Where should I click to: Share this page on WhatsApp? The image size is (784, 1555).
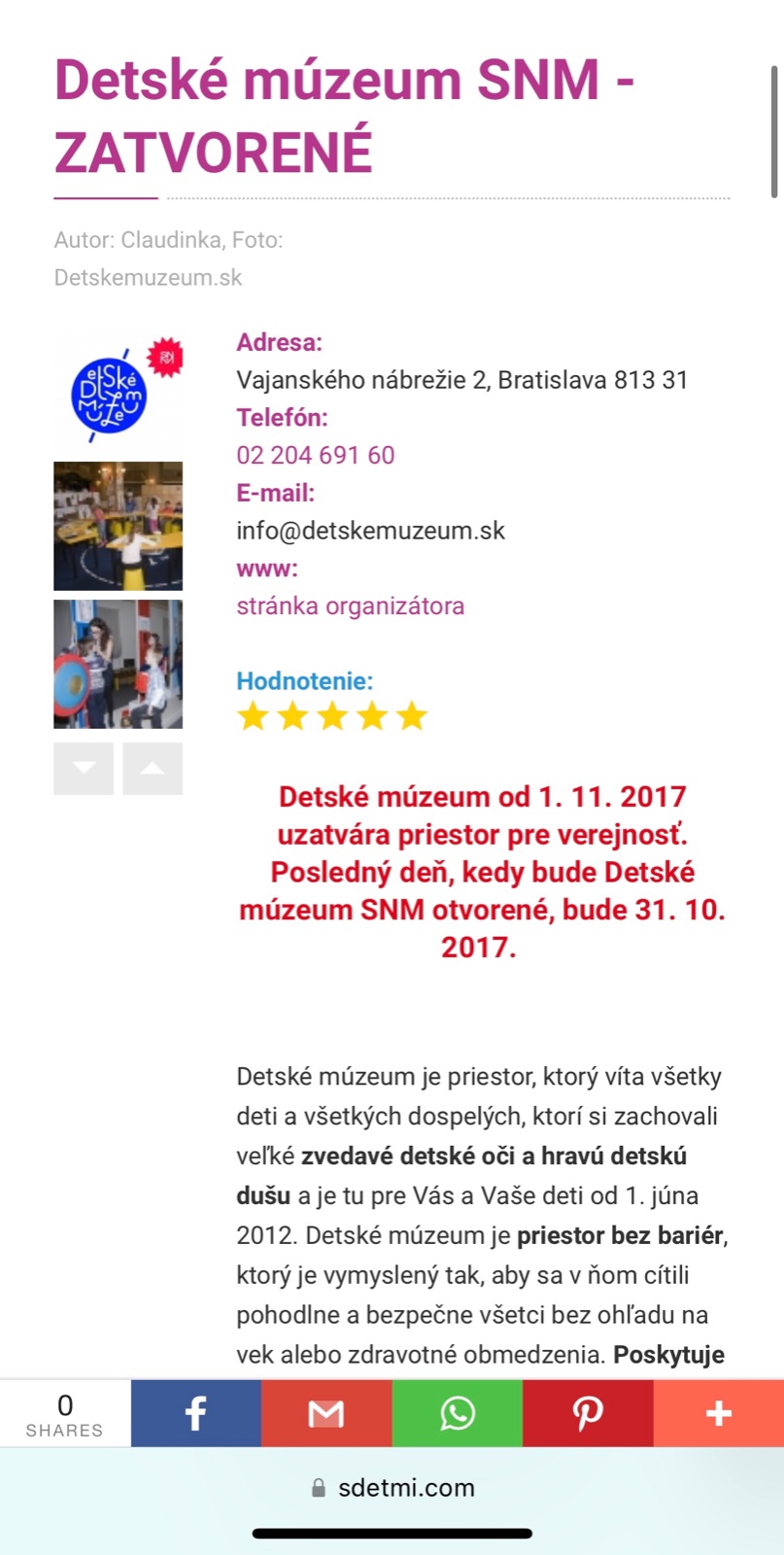(x=457, y=1413)
